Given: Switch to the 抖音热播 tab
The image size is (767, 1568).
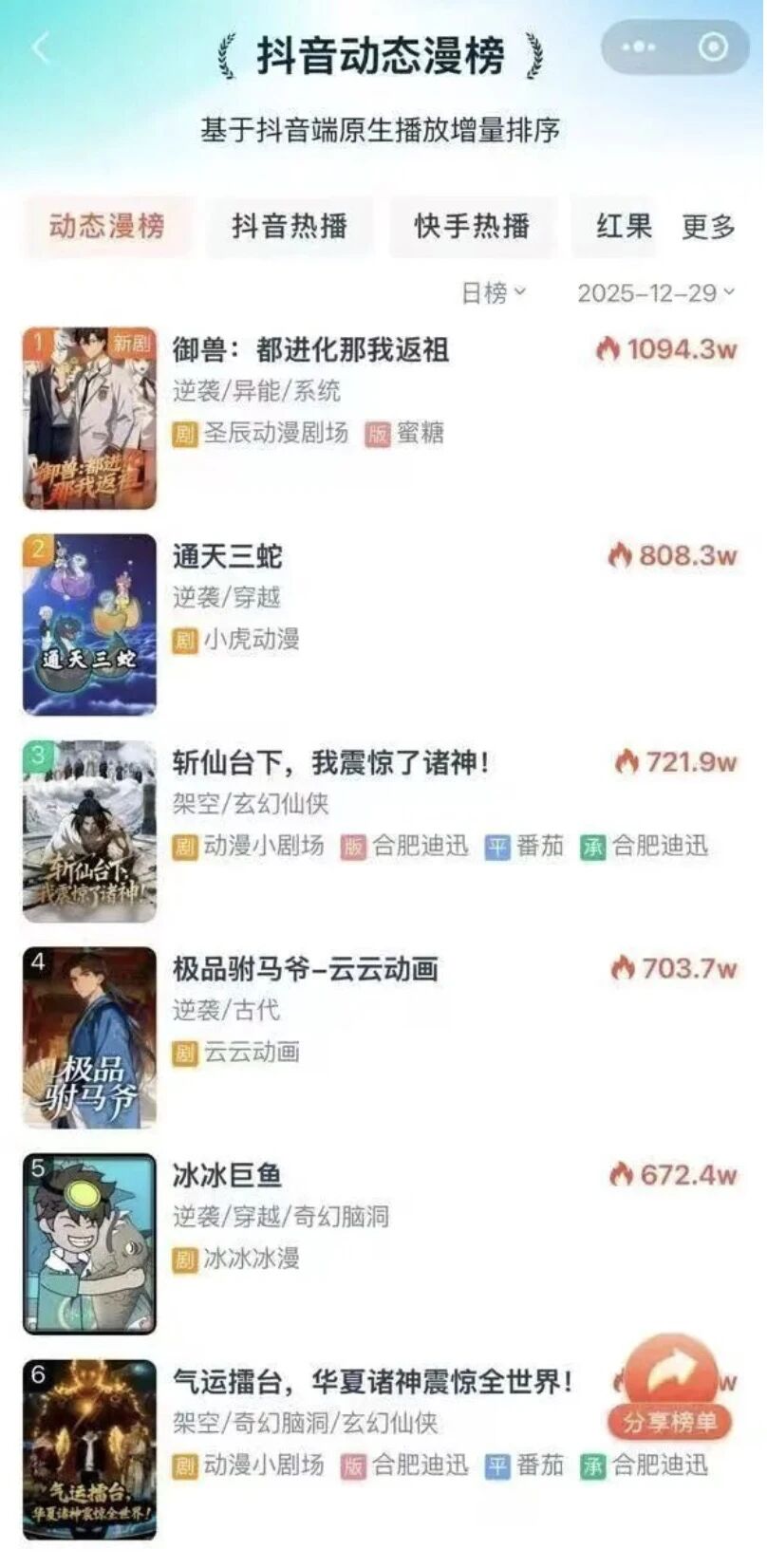Looking at the screenshot, I should (290, 226).
